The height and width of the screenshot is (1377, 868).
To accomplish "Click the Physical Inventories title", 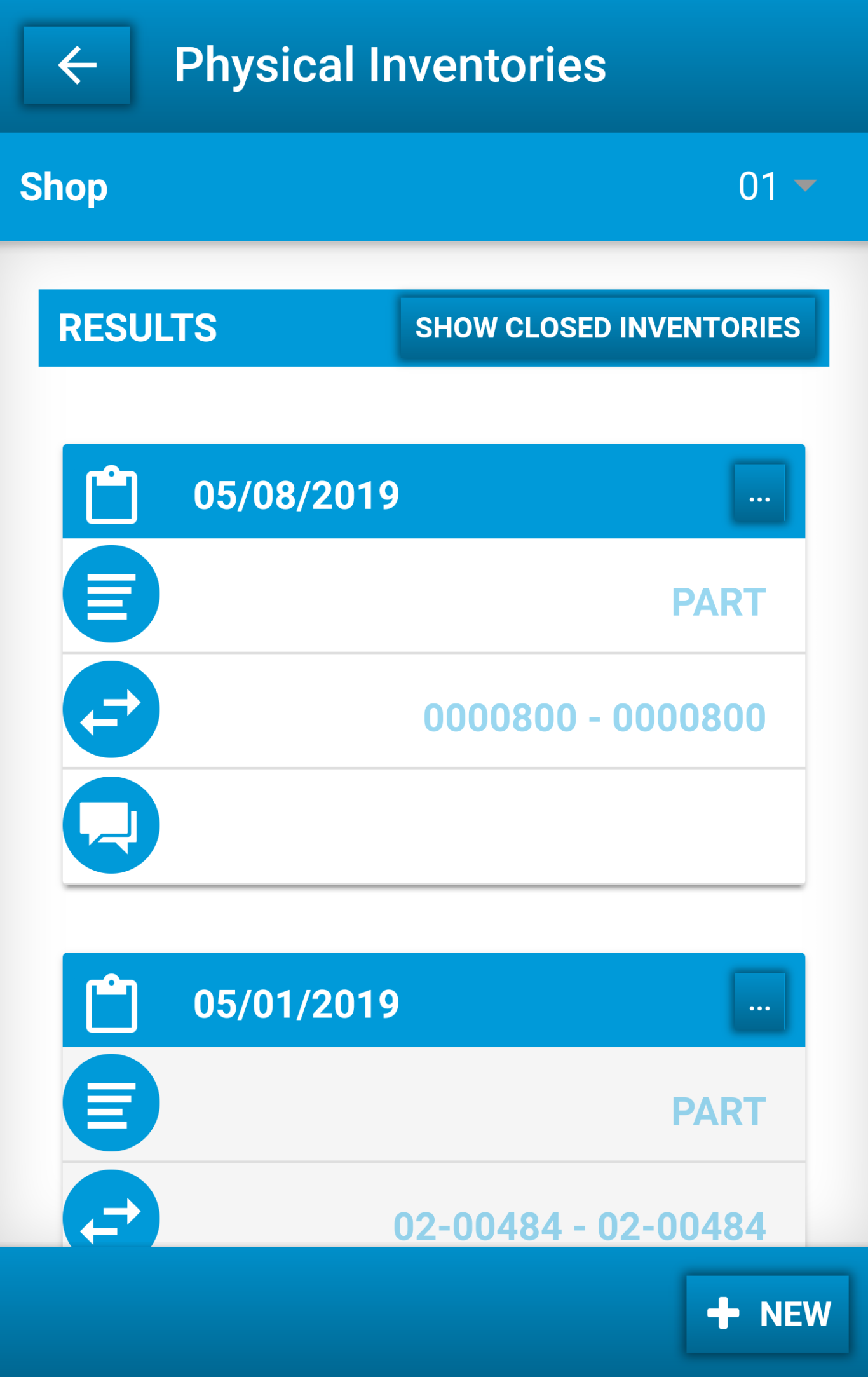I will 390,64.
